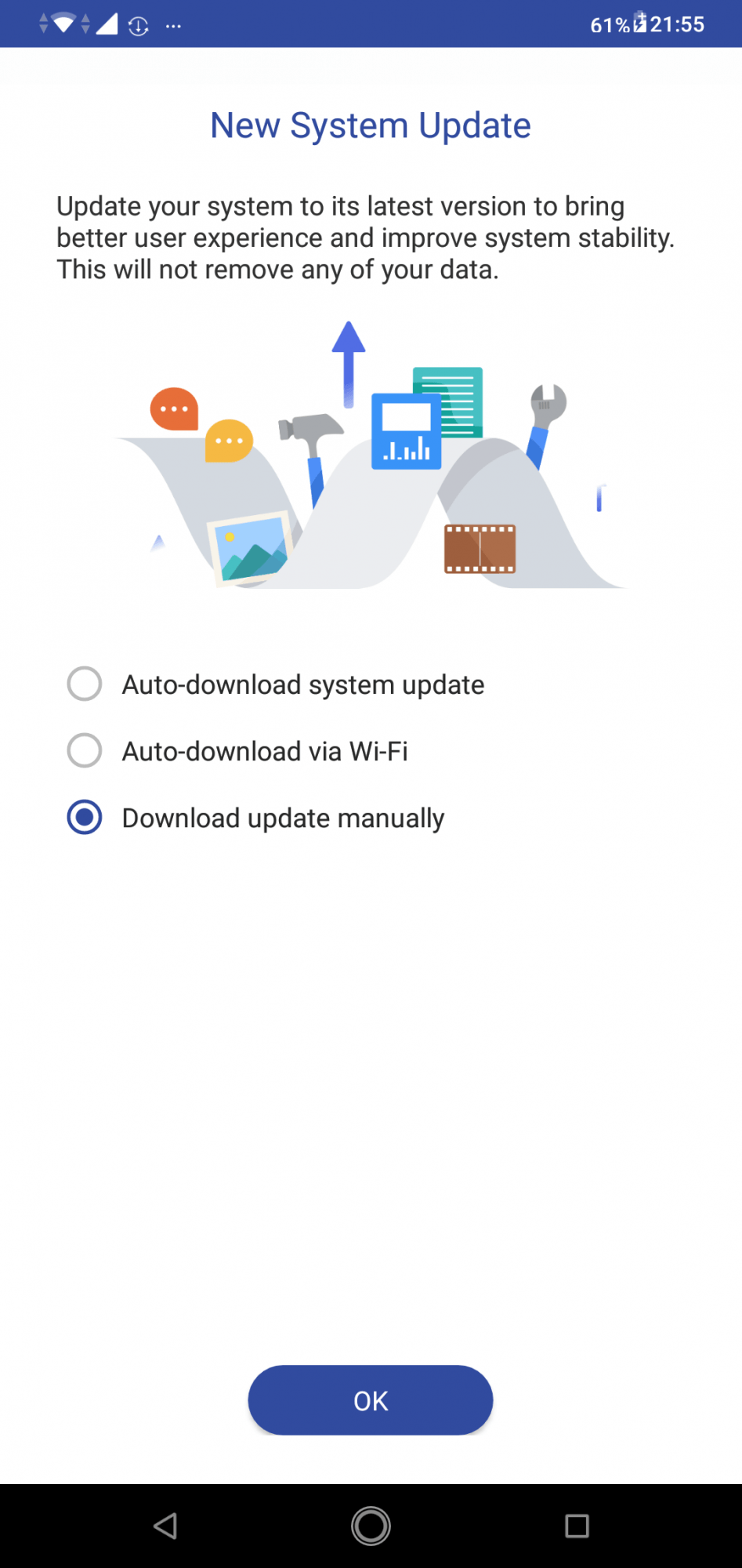Select Download update manually option
742x1568 pixels.
(85, 817)
